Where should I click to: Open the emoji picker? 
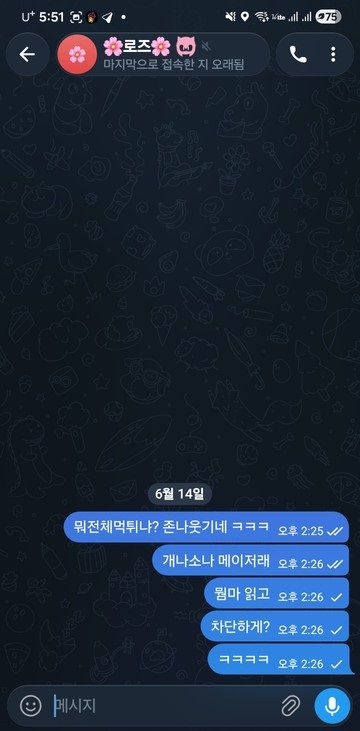pos(31,706)
